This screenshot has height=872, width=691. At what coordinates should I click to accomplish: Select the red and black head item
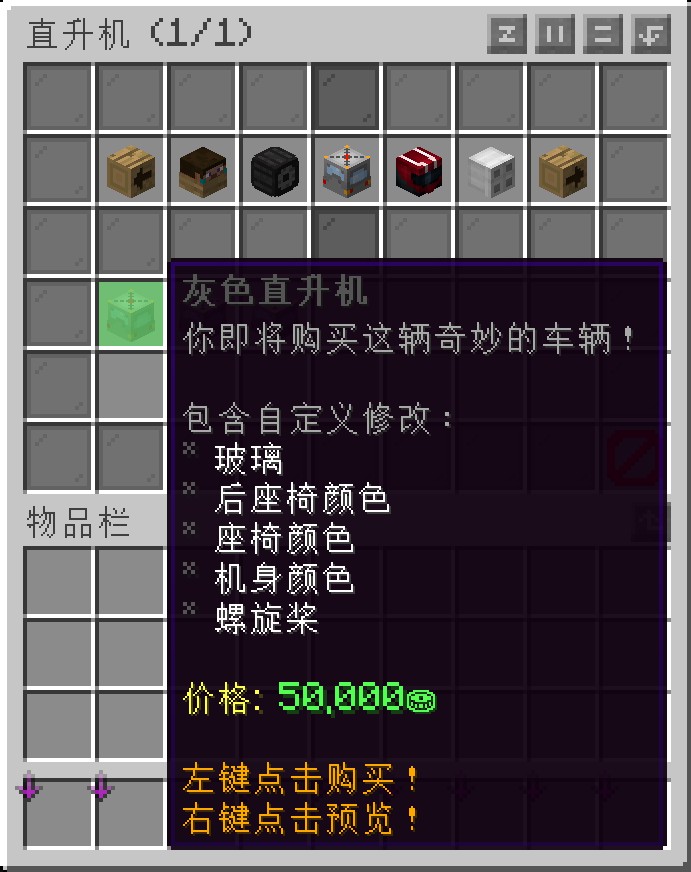(x=419, y=169)
